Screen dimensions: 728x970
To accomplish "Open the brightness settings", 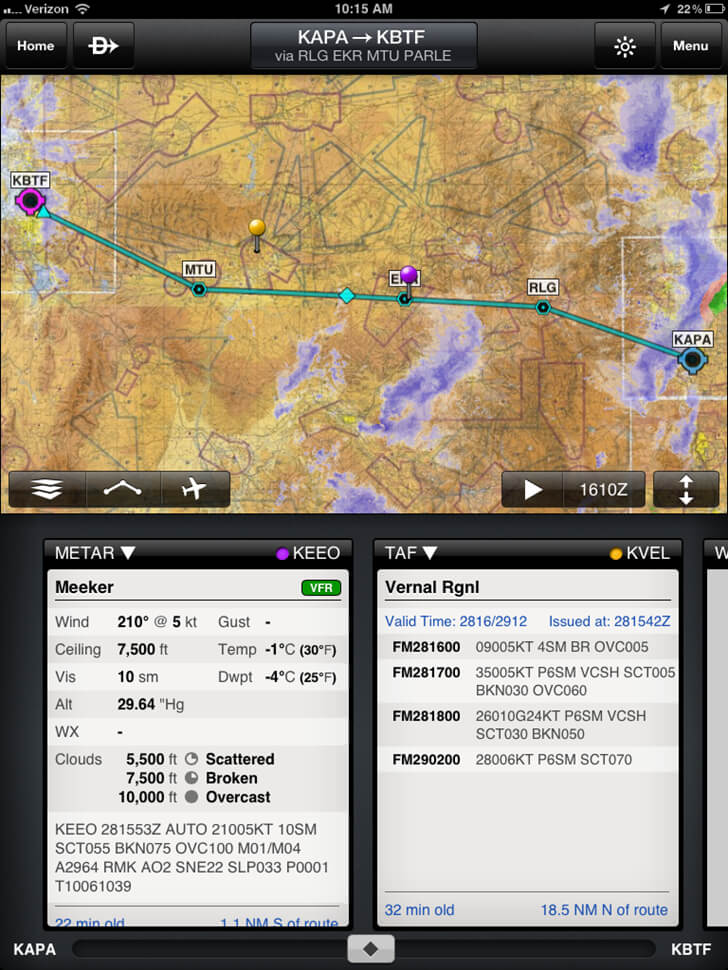I will [624, 46].
